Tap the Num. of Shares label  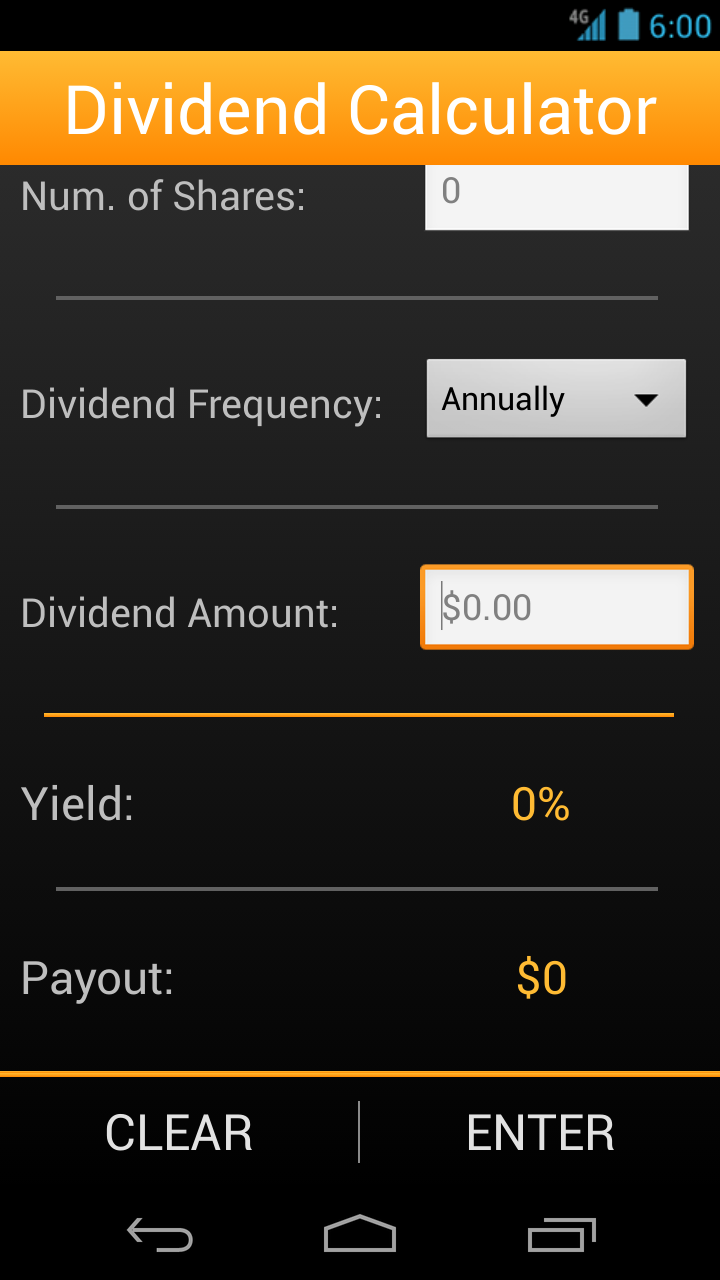pos(164,196)
